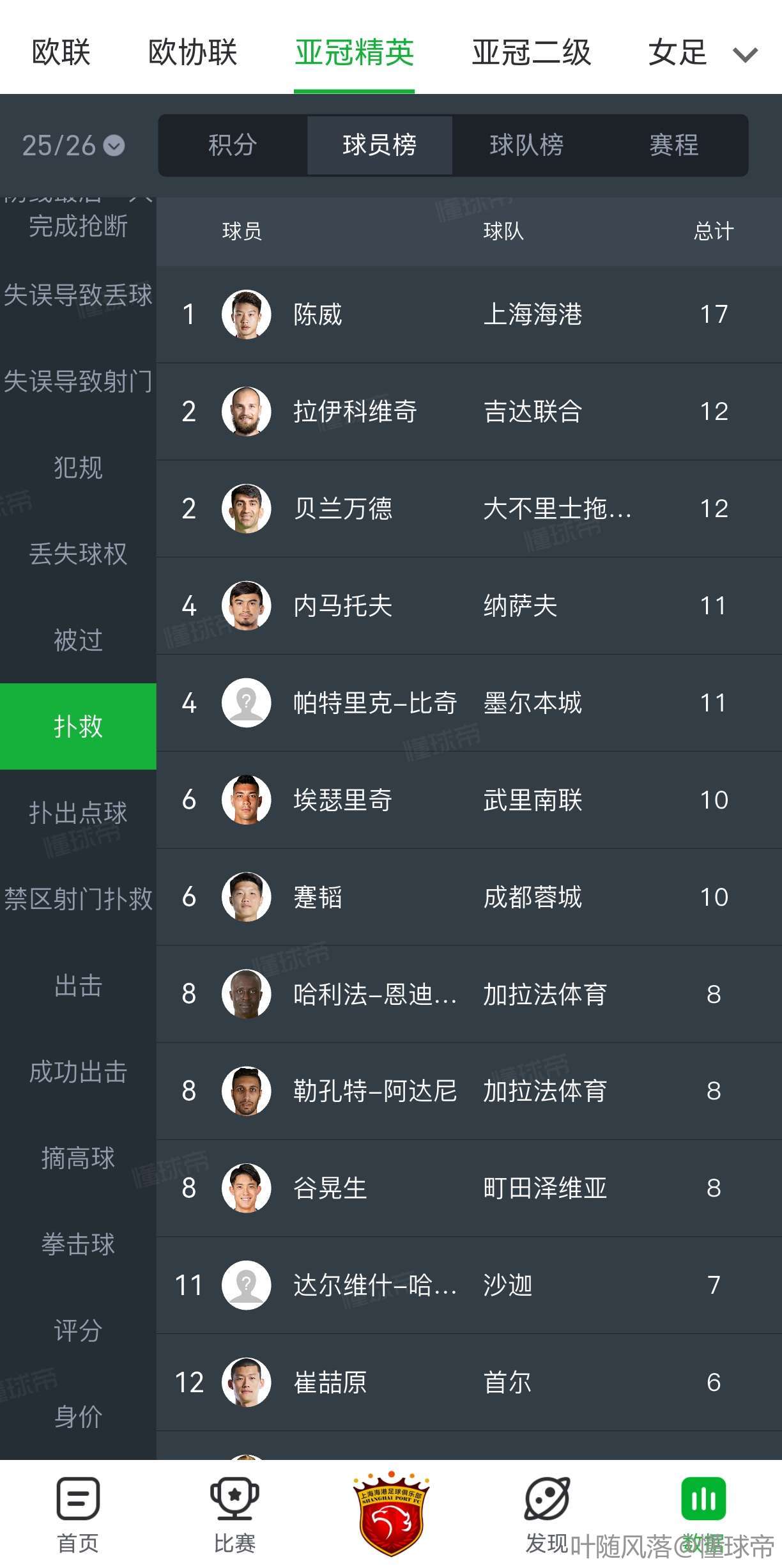Open the 25/26 season selector
Image resolution: width=782 pixels, height=1568 pixels.
[x=73, y=146]
